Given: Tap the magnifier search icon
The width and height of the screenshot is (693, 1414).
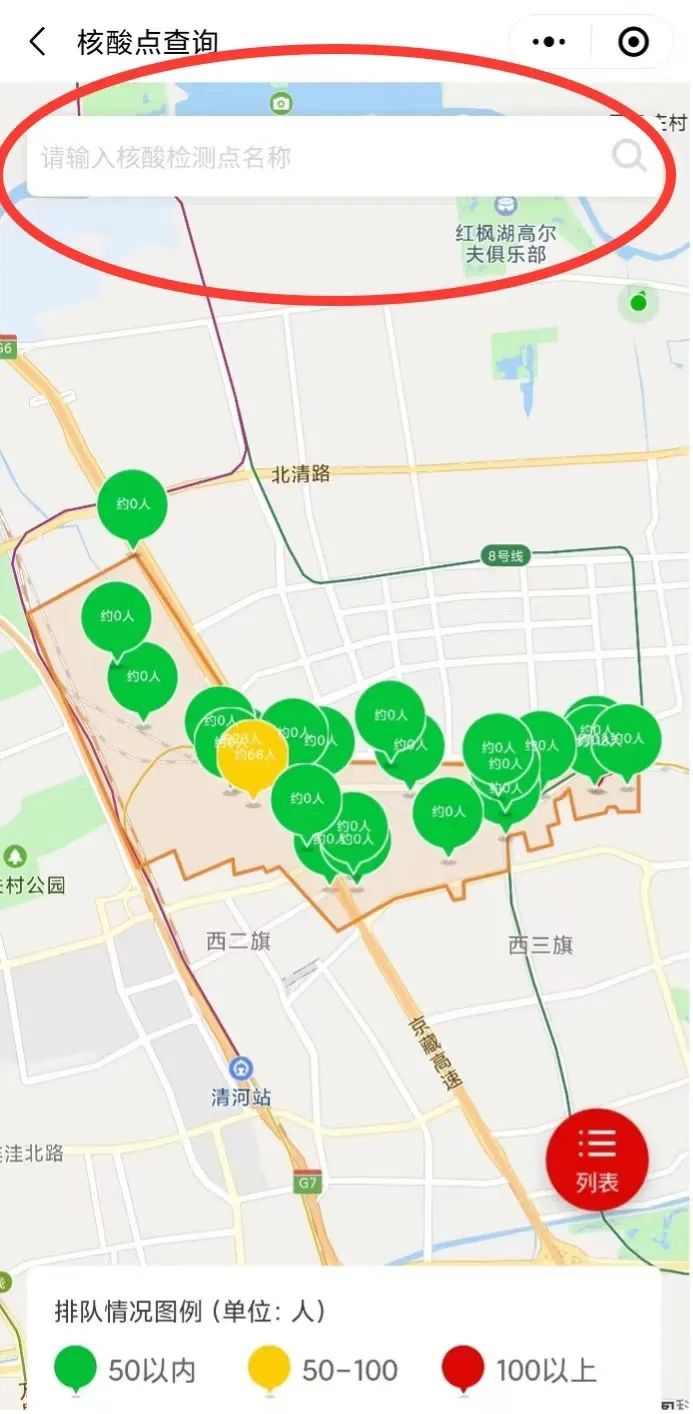Looking at the screenshot, I should 629,156.
